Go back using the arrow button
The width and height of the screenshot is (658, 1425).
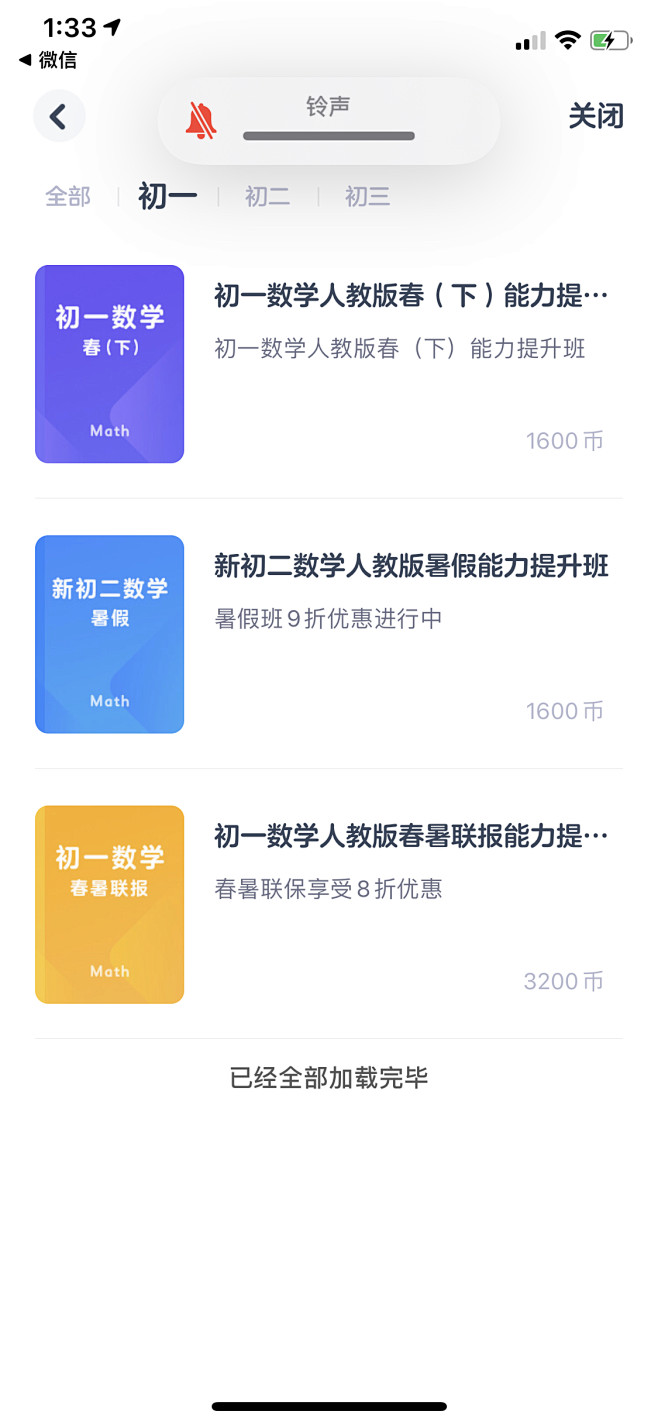coord(59,116)
